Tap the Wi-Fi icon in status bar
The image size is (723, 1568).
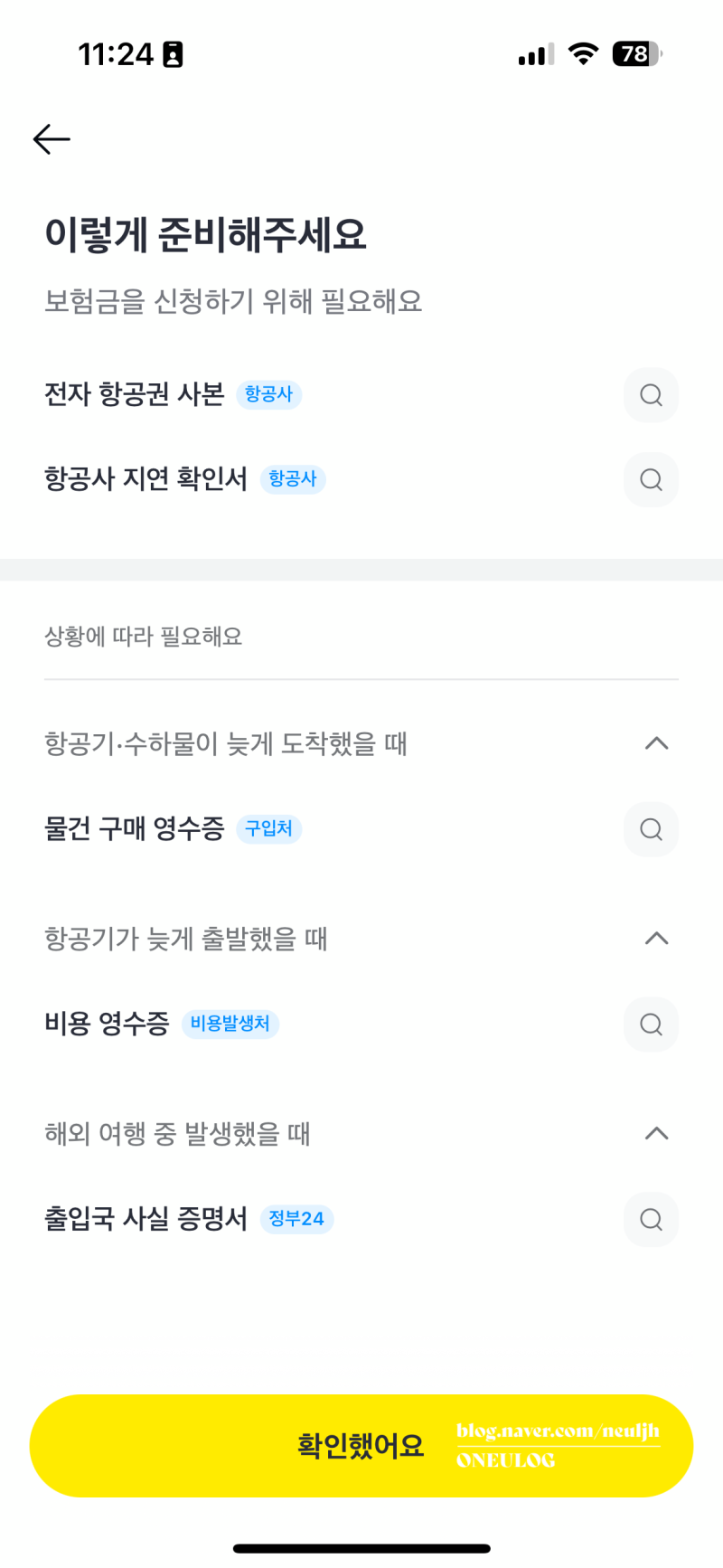tap(583, 53)
